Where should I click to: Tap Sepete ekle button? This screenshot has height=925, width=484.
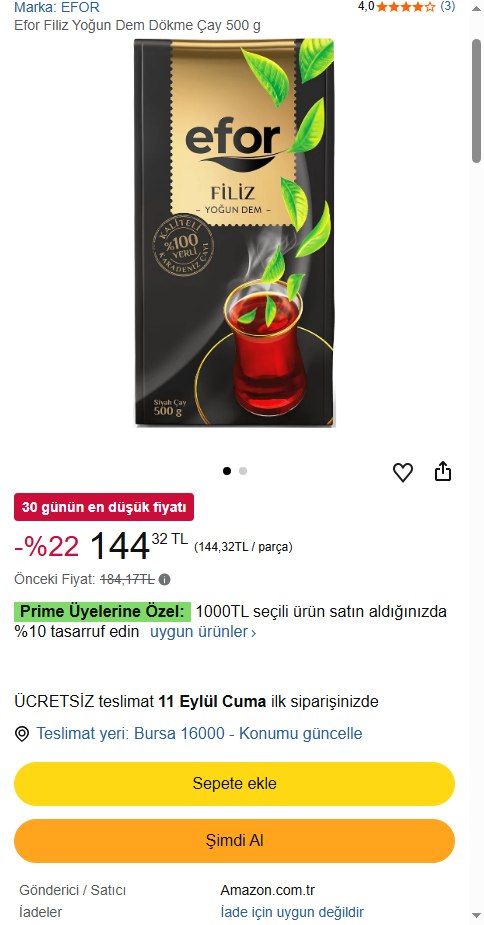click(x=234, y=783)
